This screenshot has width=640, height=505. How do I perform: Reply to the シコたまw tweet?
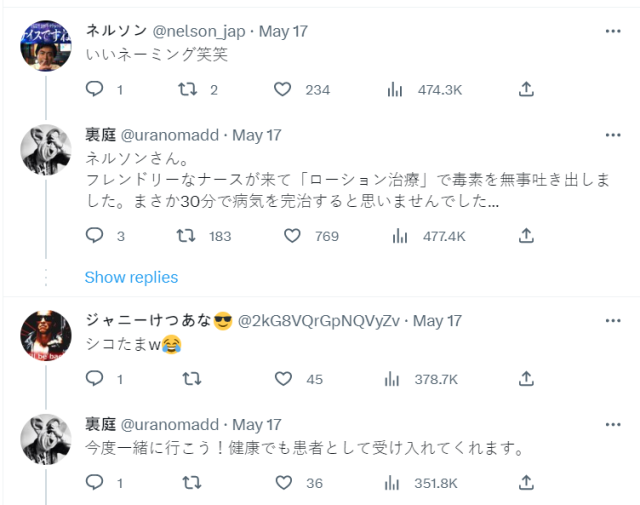tap(94, 379)
